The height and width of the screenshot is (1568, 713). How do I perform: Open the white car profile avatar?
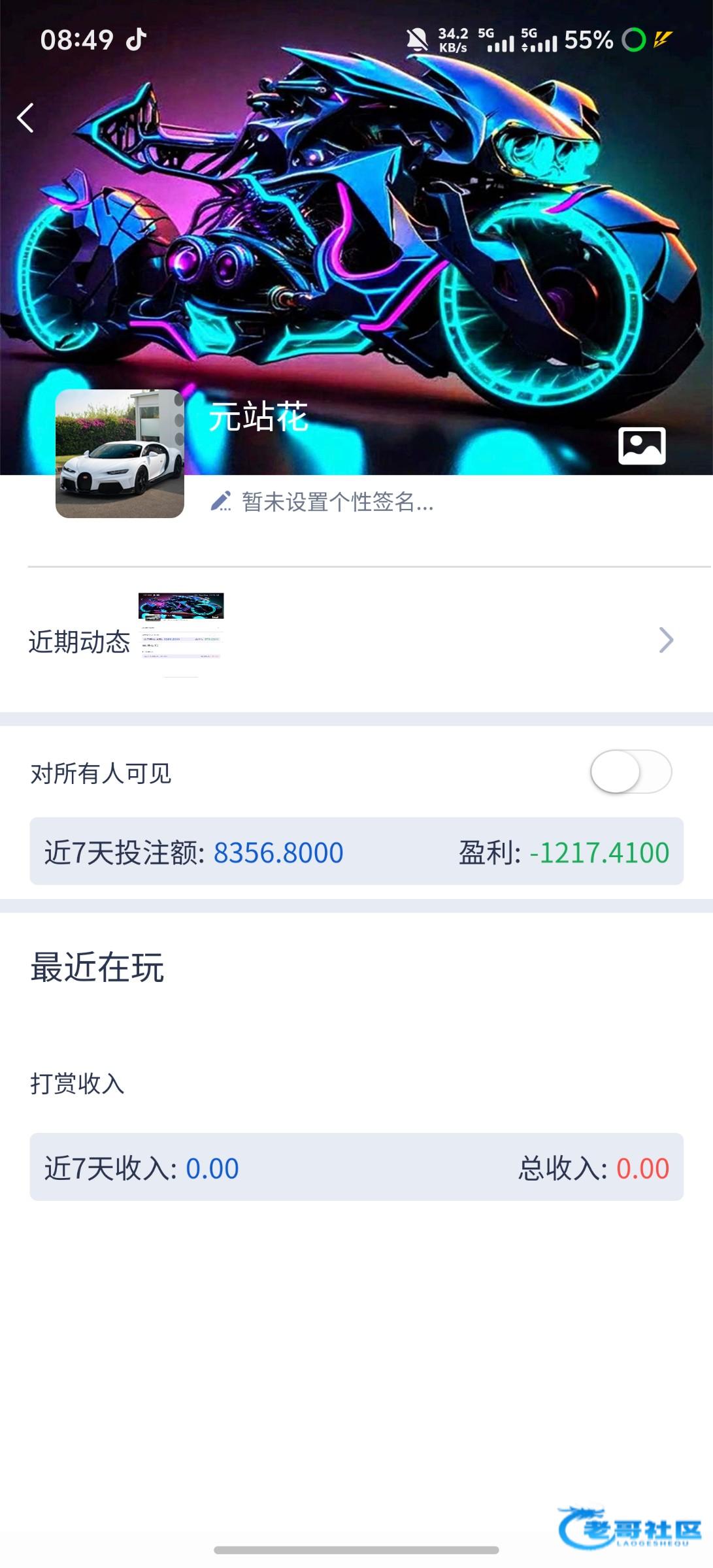point(120,453)
